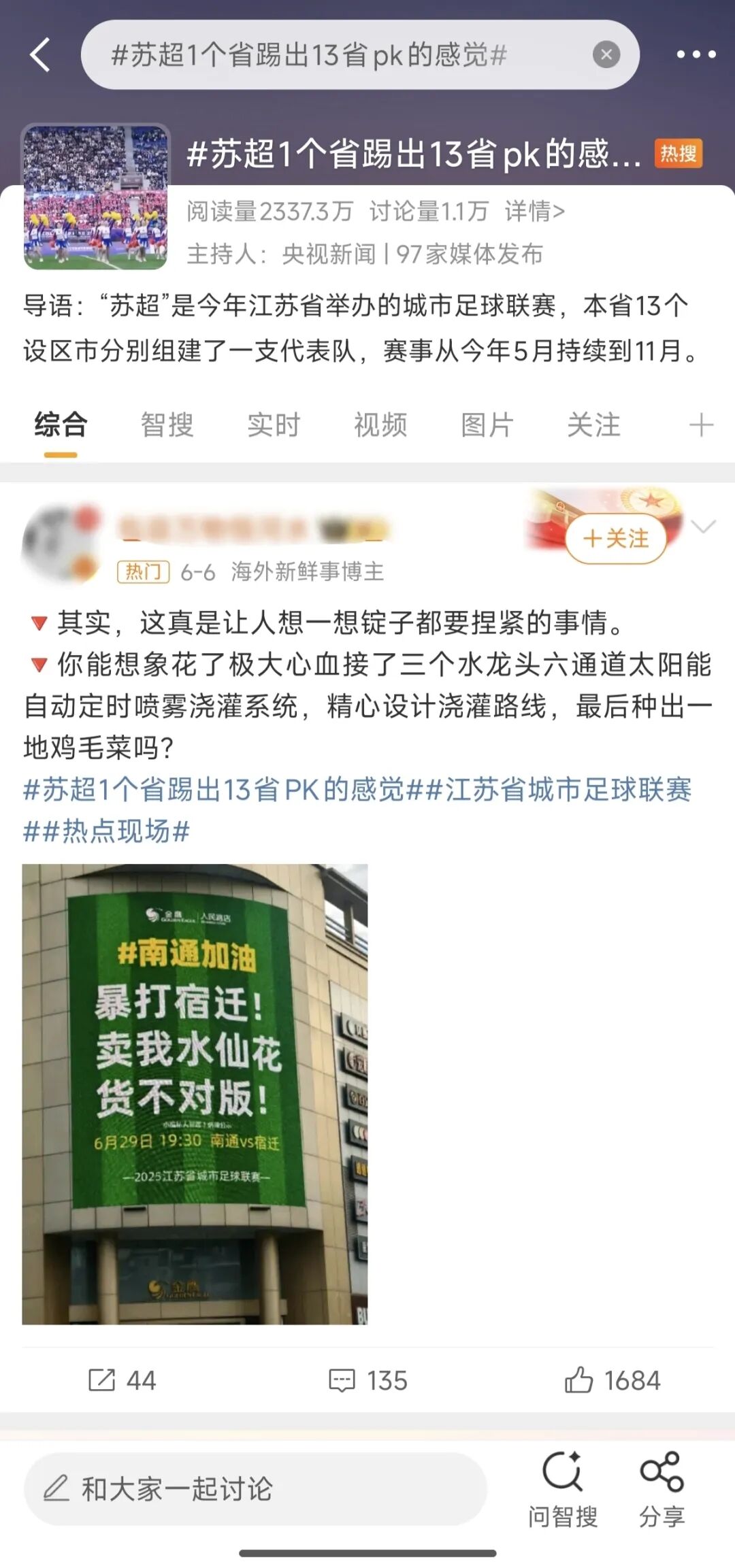735x1568 pixels.
Task: Switch to the 视频 tab
Action: [x=380, y=425]
